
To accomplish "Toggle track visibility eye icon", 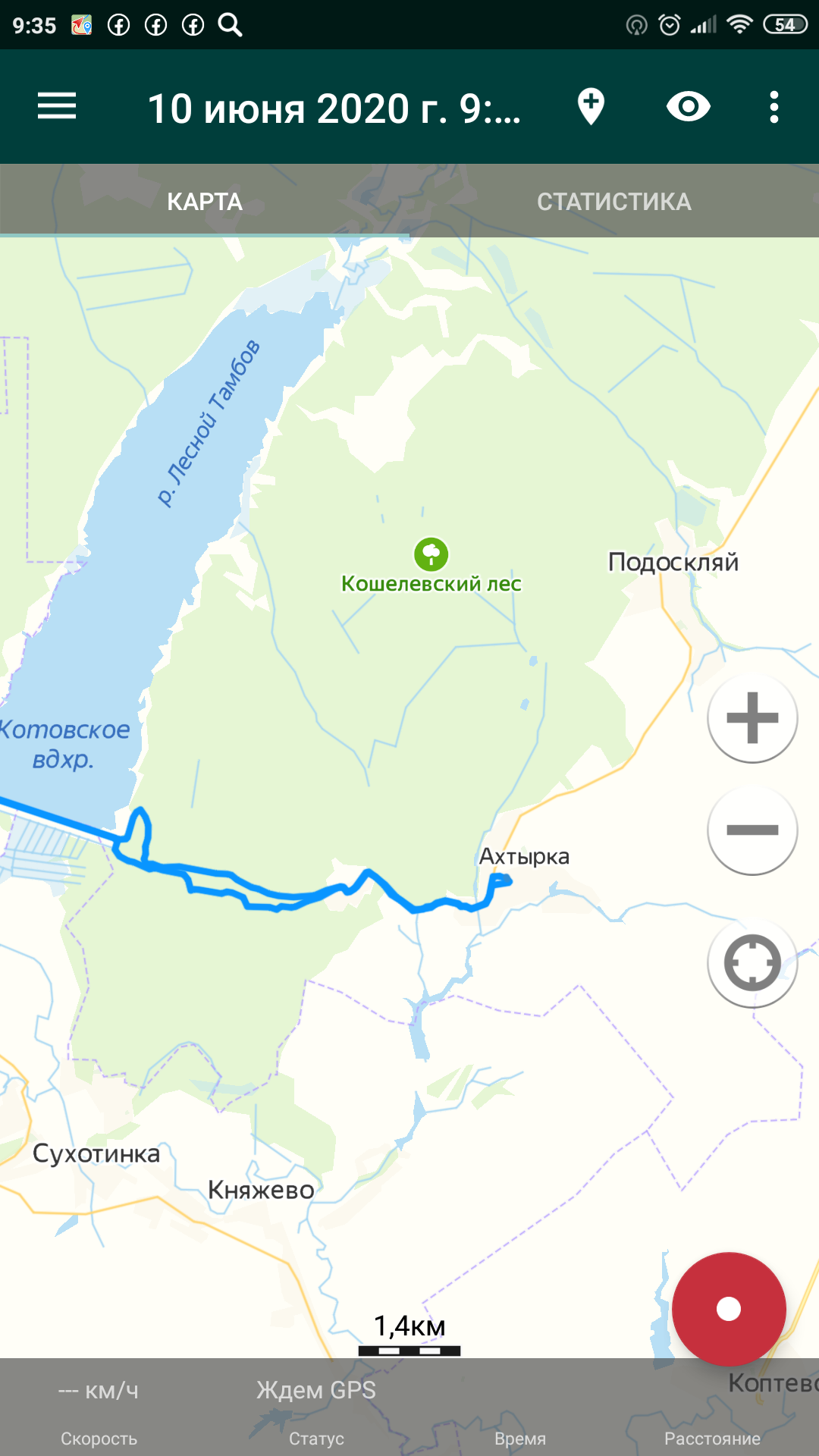I will pos(688,107).
